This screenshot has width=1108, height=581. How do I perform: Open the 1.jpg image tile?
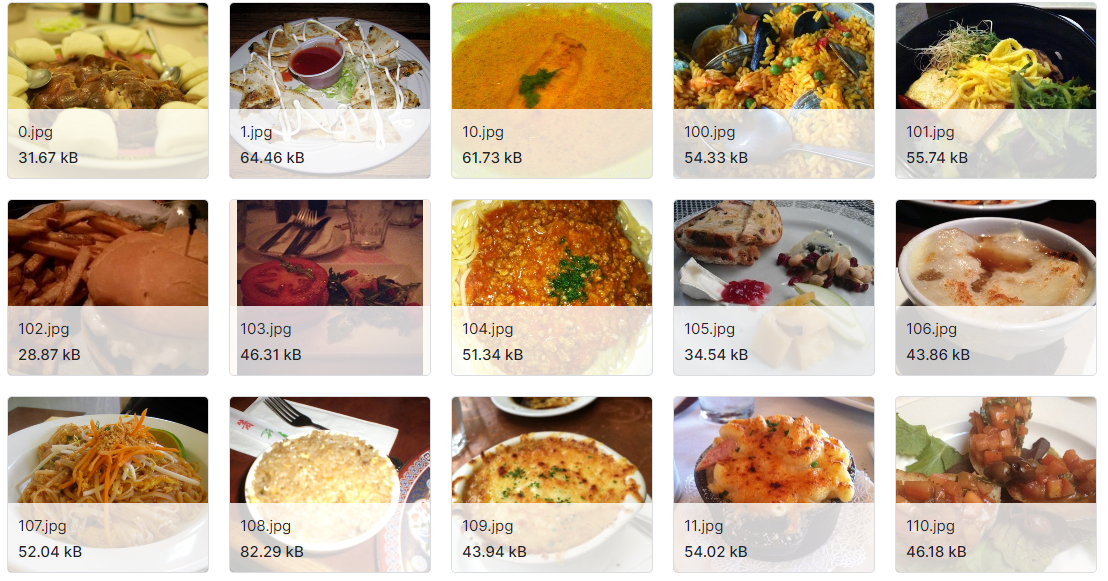pyautogui.click(x=330, y=90)
